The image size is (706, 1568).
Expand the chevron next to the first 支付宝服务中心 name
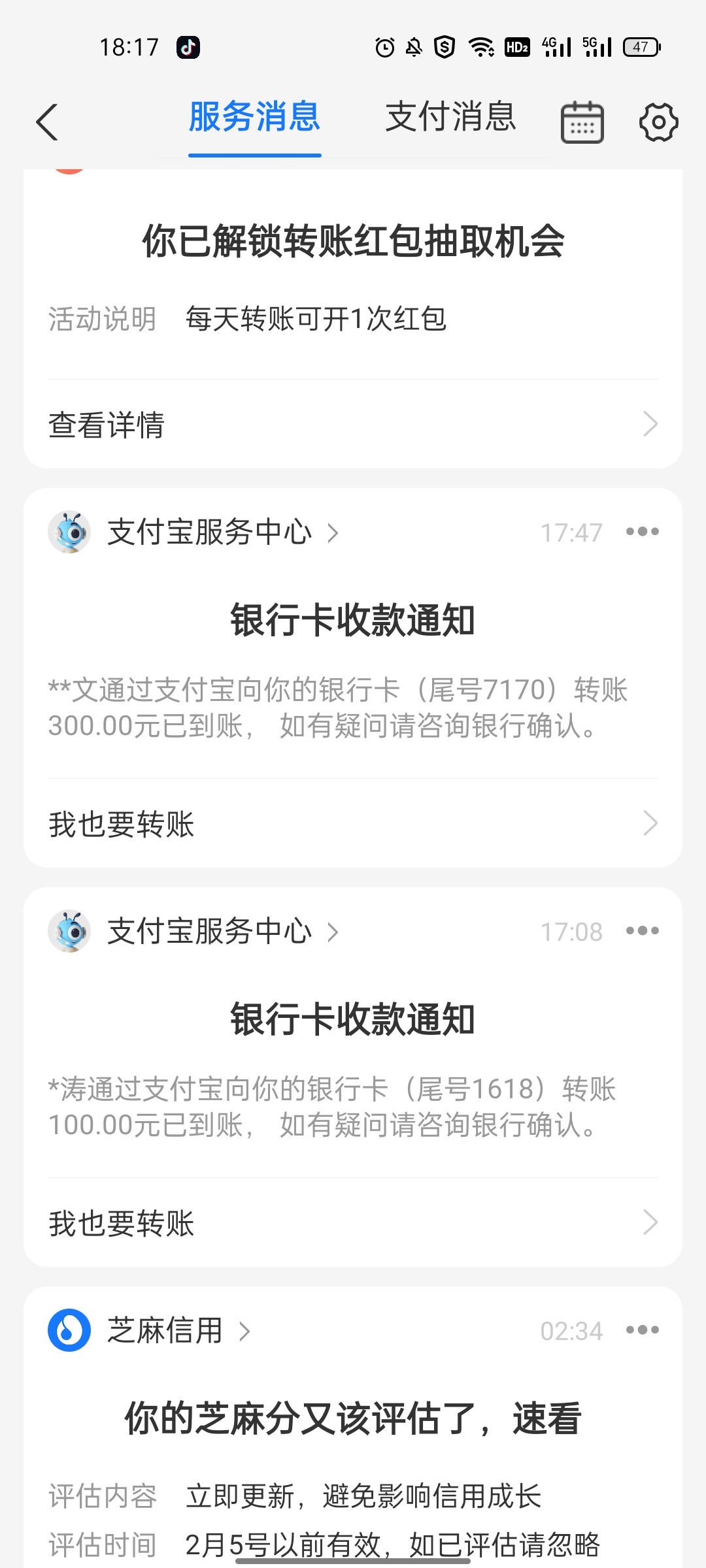click(x=334, y=534)
